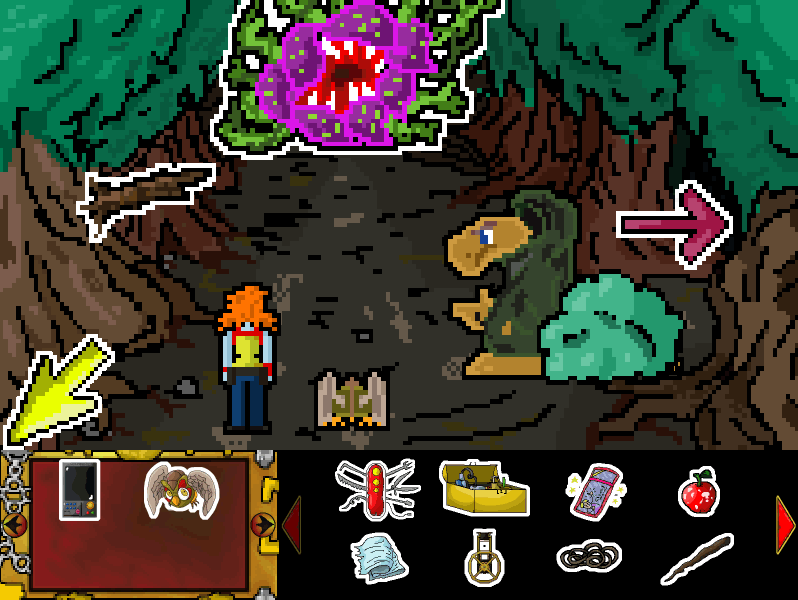Open the winged badge in the red panel

pos(180,491)
